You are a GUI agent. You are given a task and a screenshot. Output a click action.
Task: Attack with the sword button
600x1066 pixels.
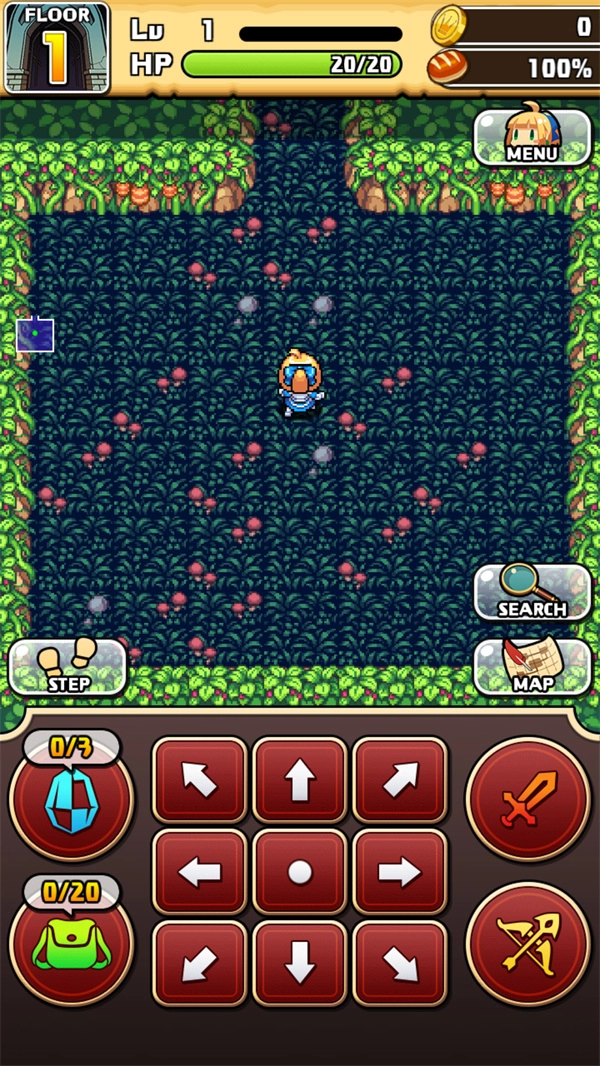(528, 800)
